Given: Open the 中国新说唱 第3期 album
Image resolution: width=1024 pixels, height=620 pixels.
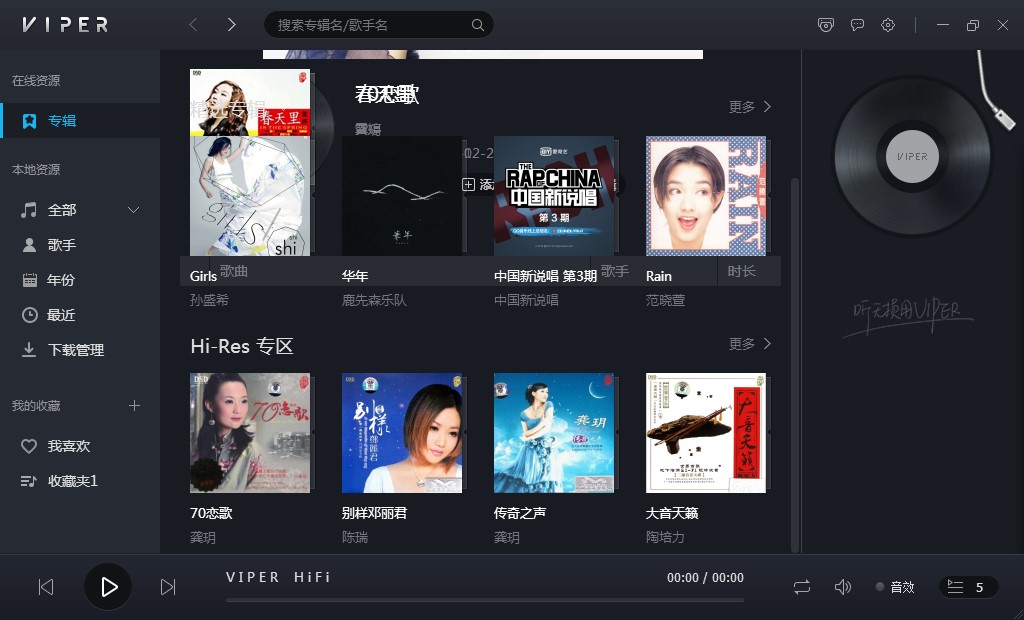Looking at the screenshot, I should tap(553, 196).
